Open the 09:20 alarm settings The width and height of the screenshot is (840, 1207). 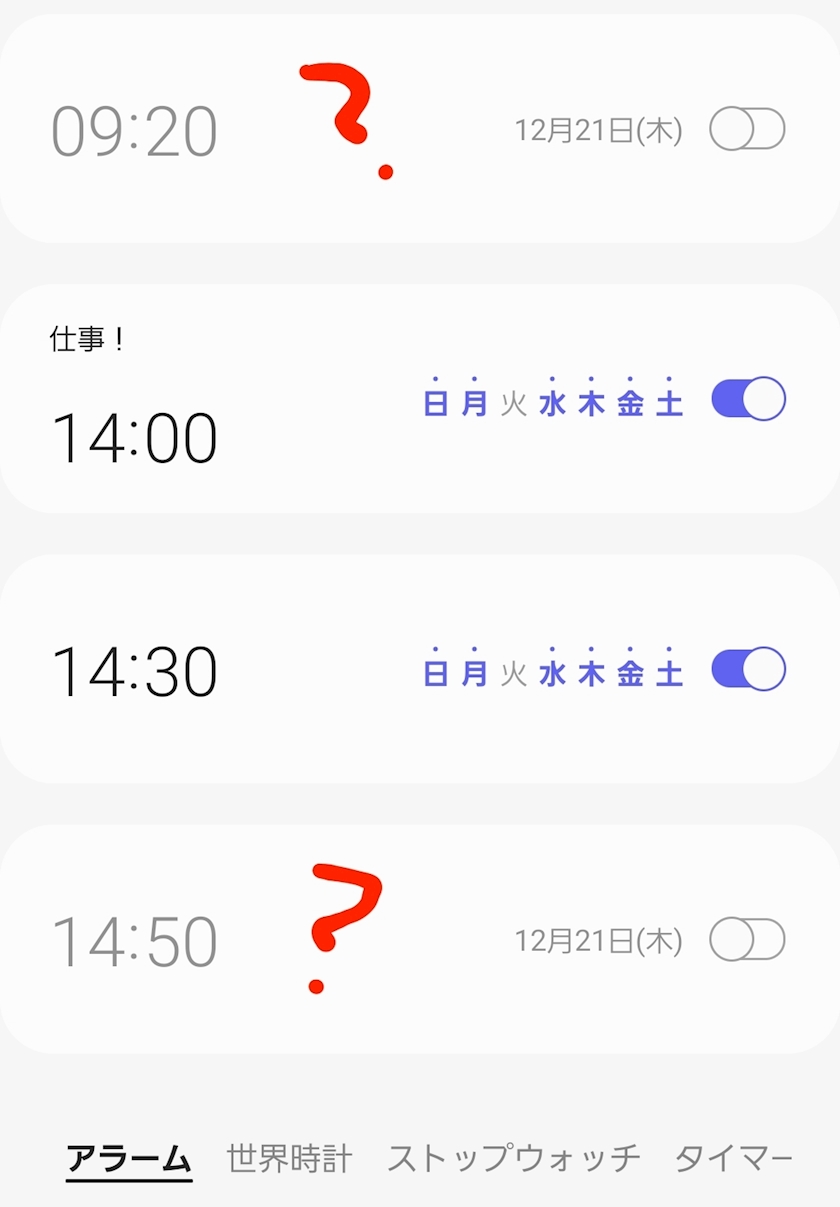pyautogui.click(x=420, y=128)
